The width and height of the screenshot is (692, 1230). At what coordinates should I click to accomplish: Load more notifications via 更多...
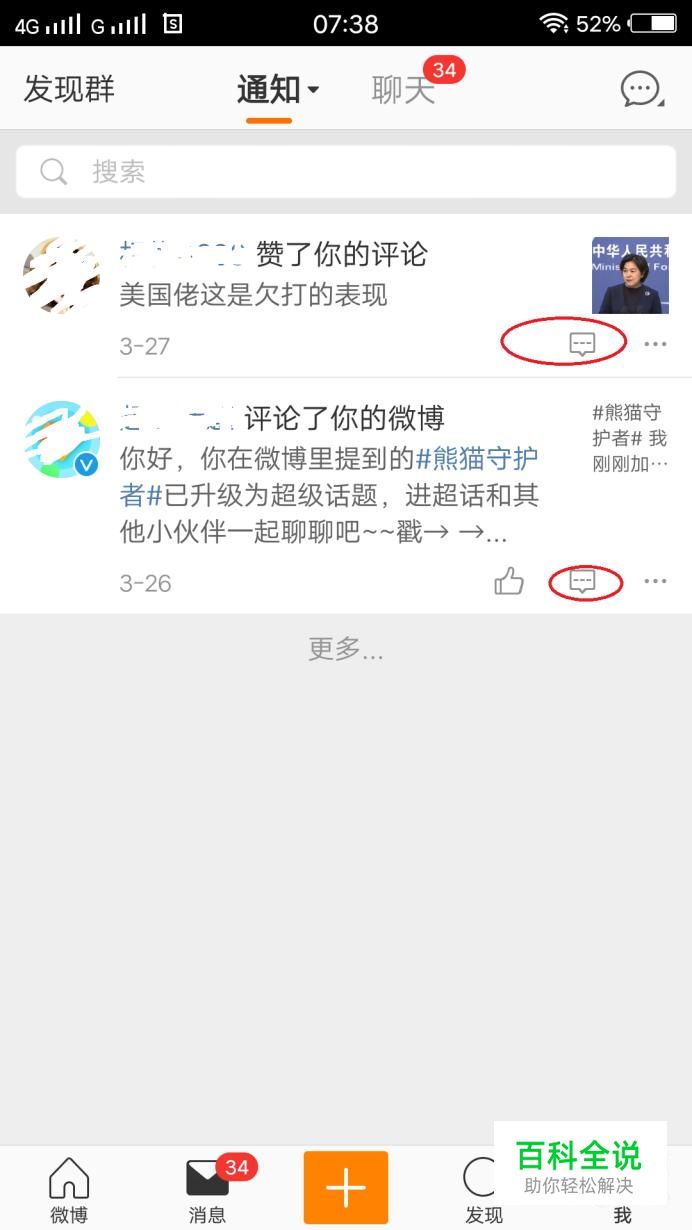pyautogui.click(x=345, y=650)
